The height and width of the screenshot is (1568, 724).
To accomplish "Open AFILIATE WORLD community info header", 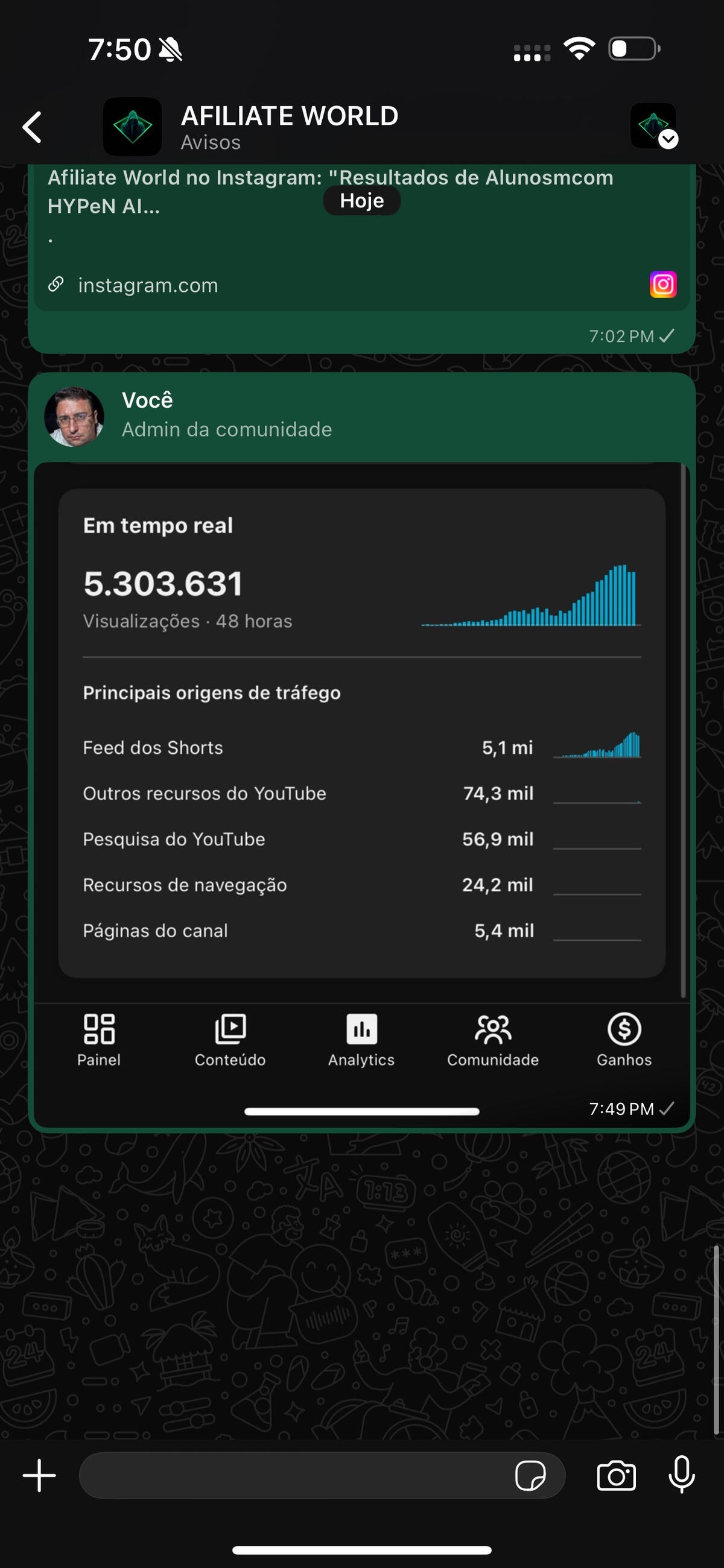I will pos(289,127).
